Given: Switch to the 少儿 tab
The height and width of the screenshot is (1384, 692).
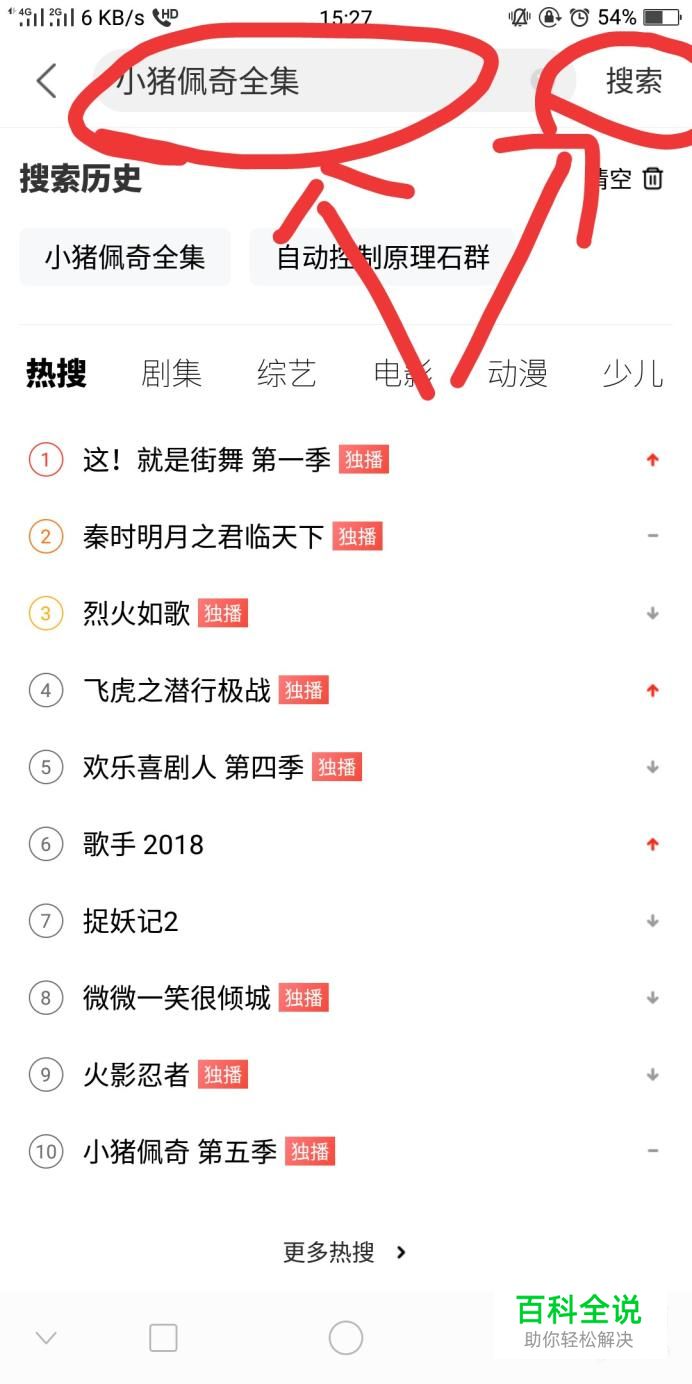Looking at the screenshot, I should point(632,374).
